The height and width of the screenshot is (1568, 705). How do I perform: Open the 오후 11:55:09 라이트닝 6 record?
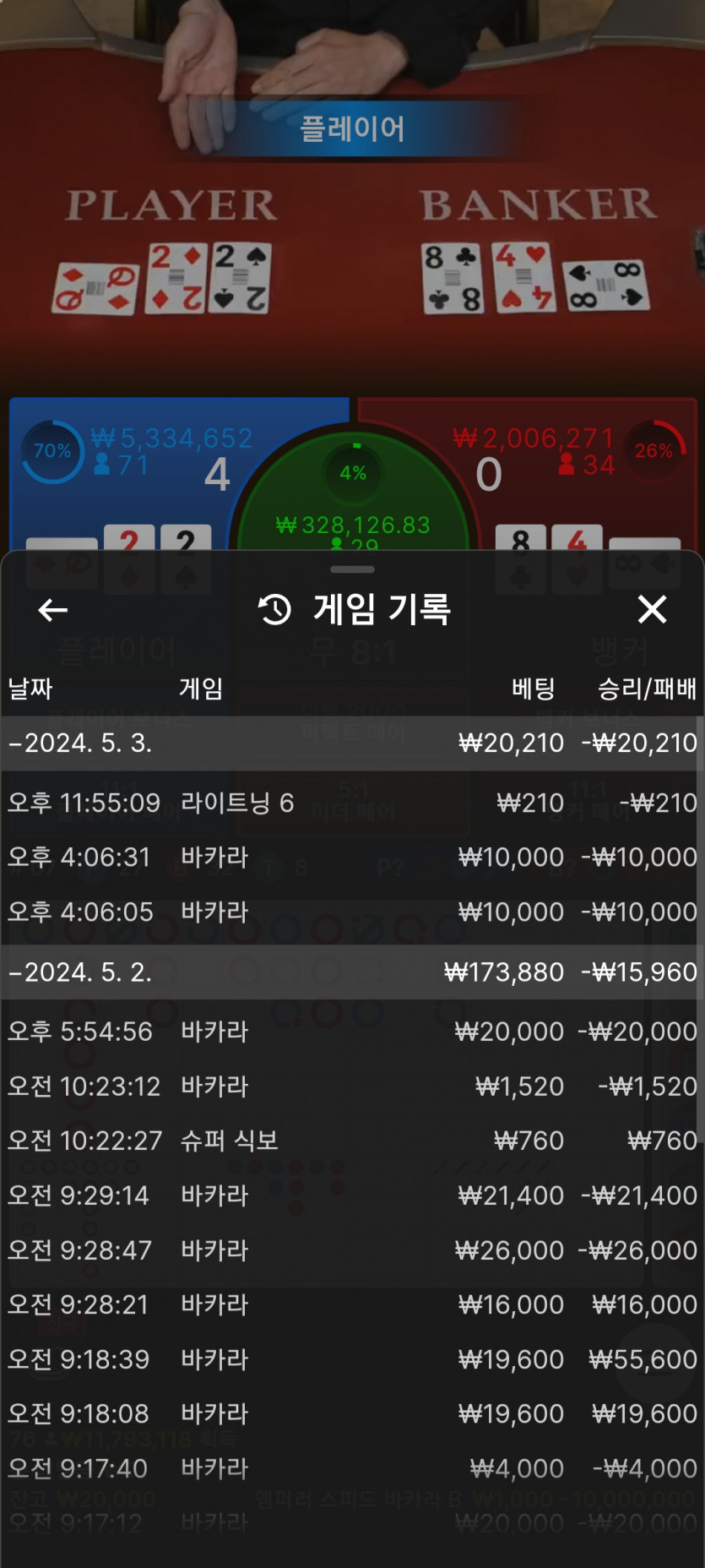click(x=352, y=803)
